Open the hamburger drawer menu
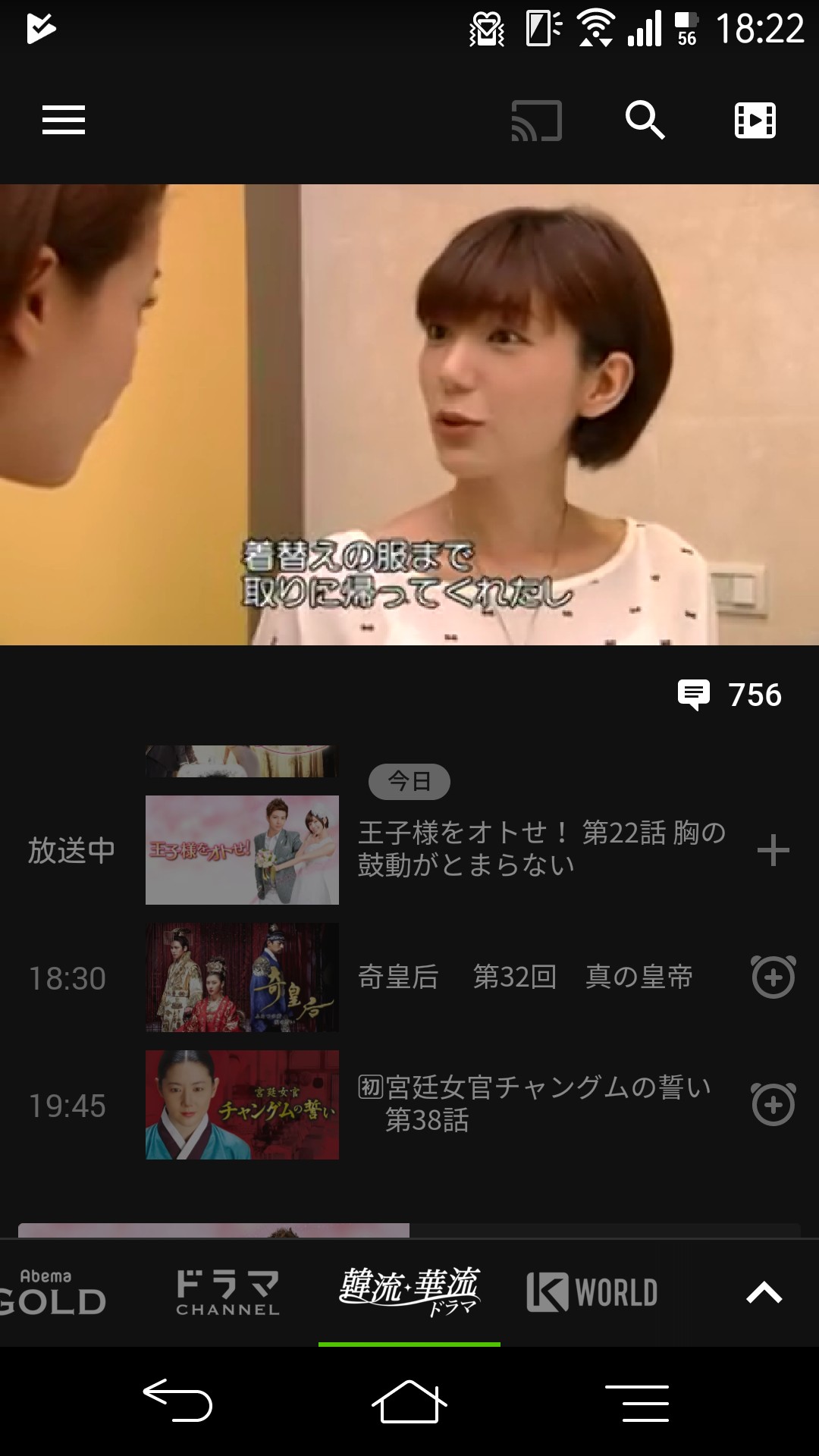 [x=64, y=120]
